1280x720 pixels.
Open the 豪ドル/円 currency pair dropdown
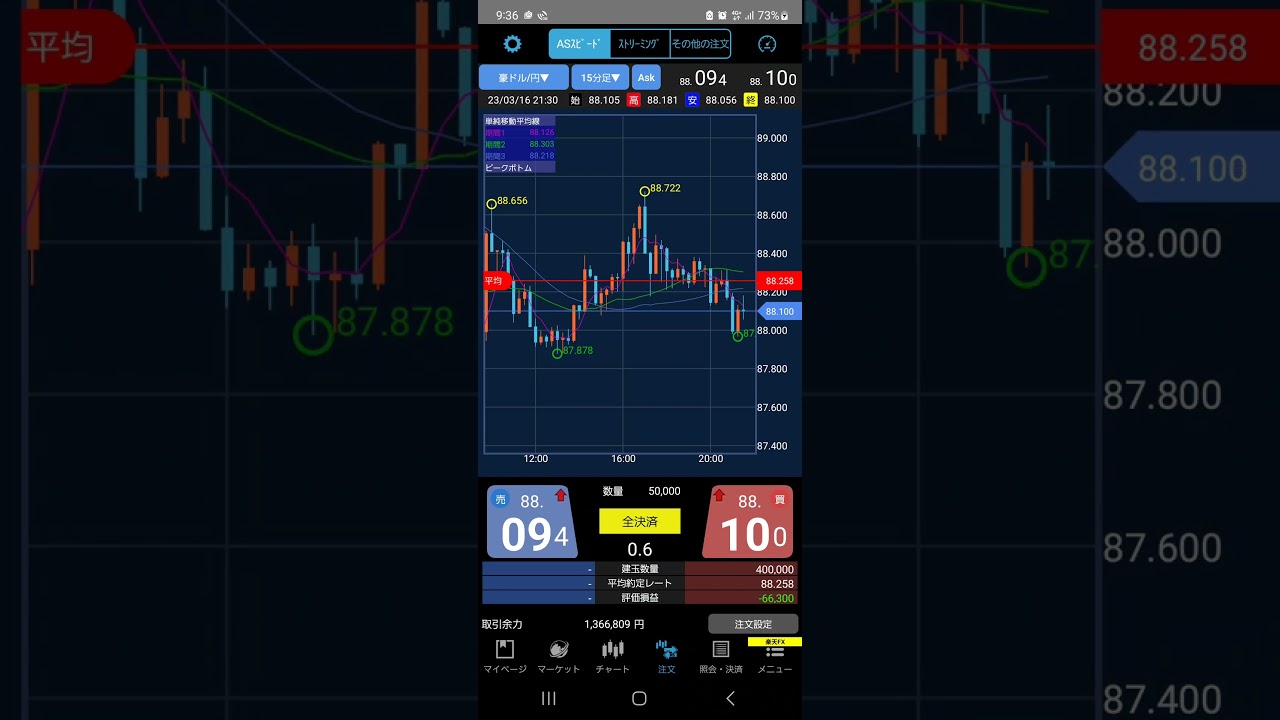524,77
